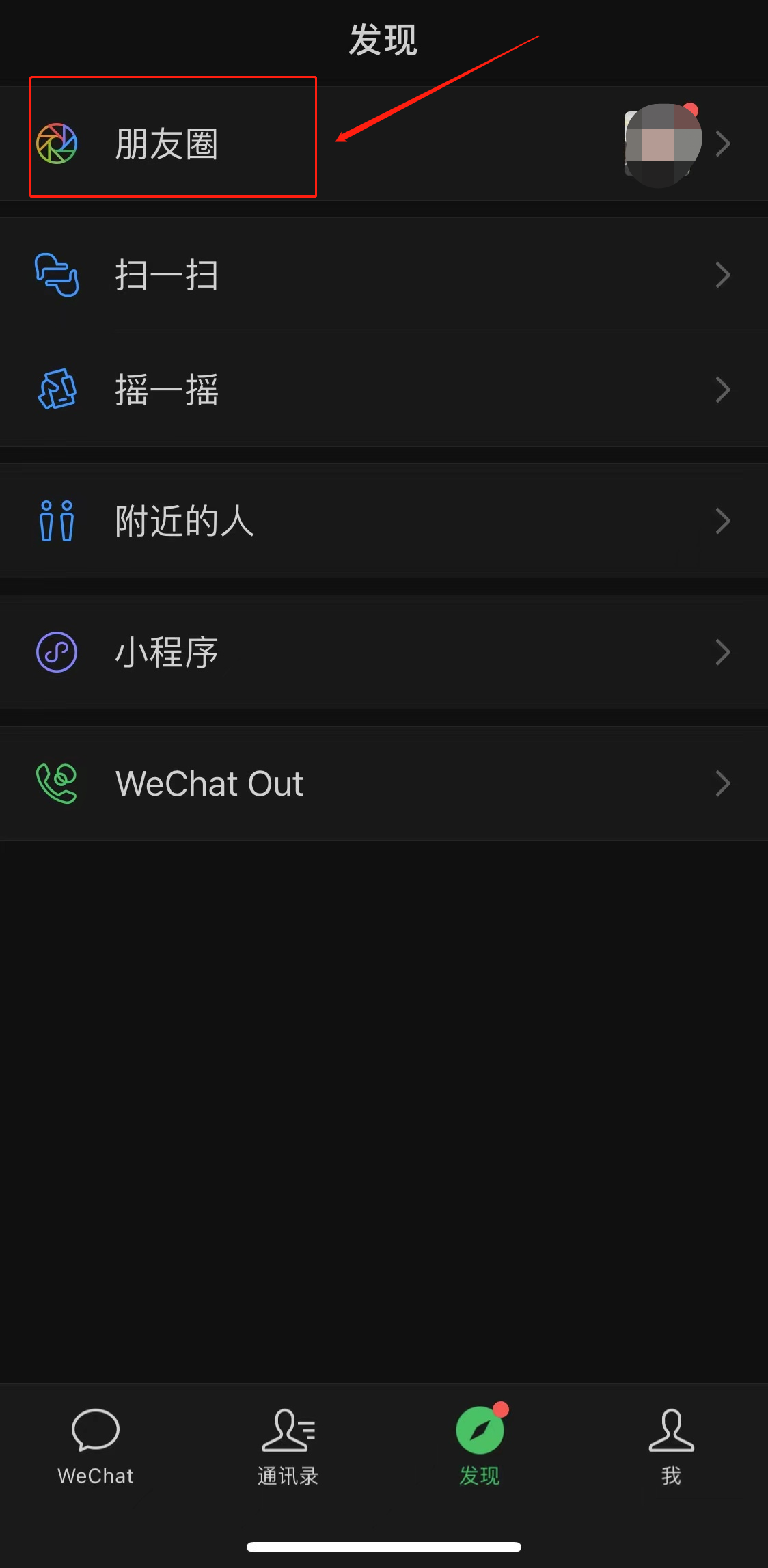Open 小程序 Mini Programs
The image size is (768, 1568).
(x=167, y=652)
